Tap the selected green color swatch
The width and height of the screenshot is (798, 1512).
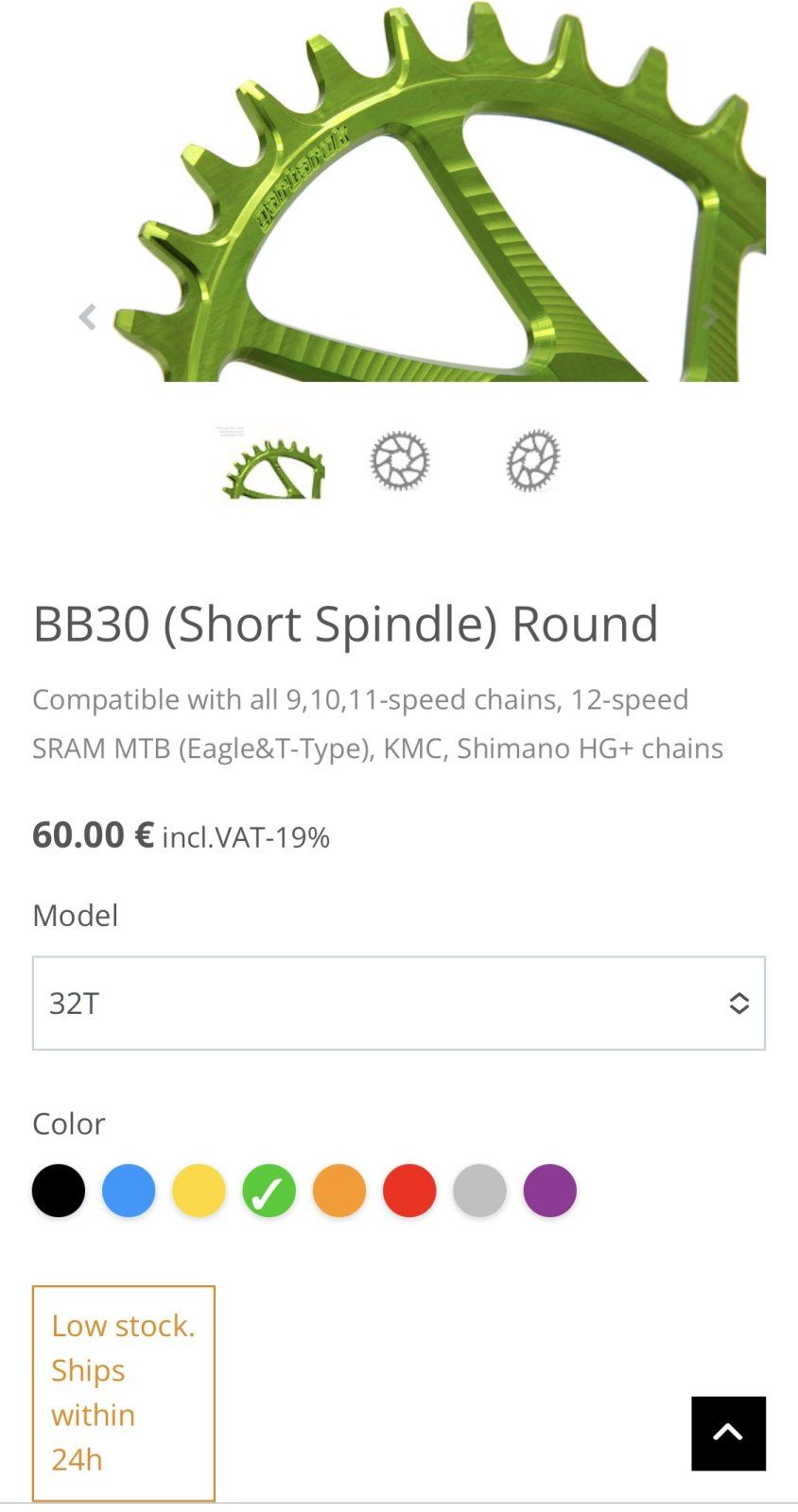pos(269,1191)
